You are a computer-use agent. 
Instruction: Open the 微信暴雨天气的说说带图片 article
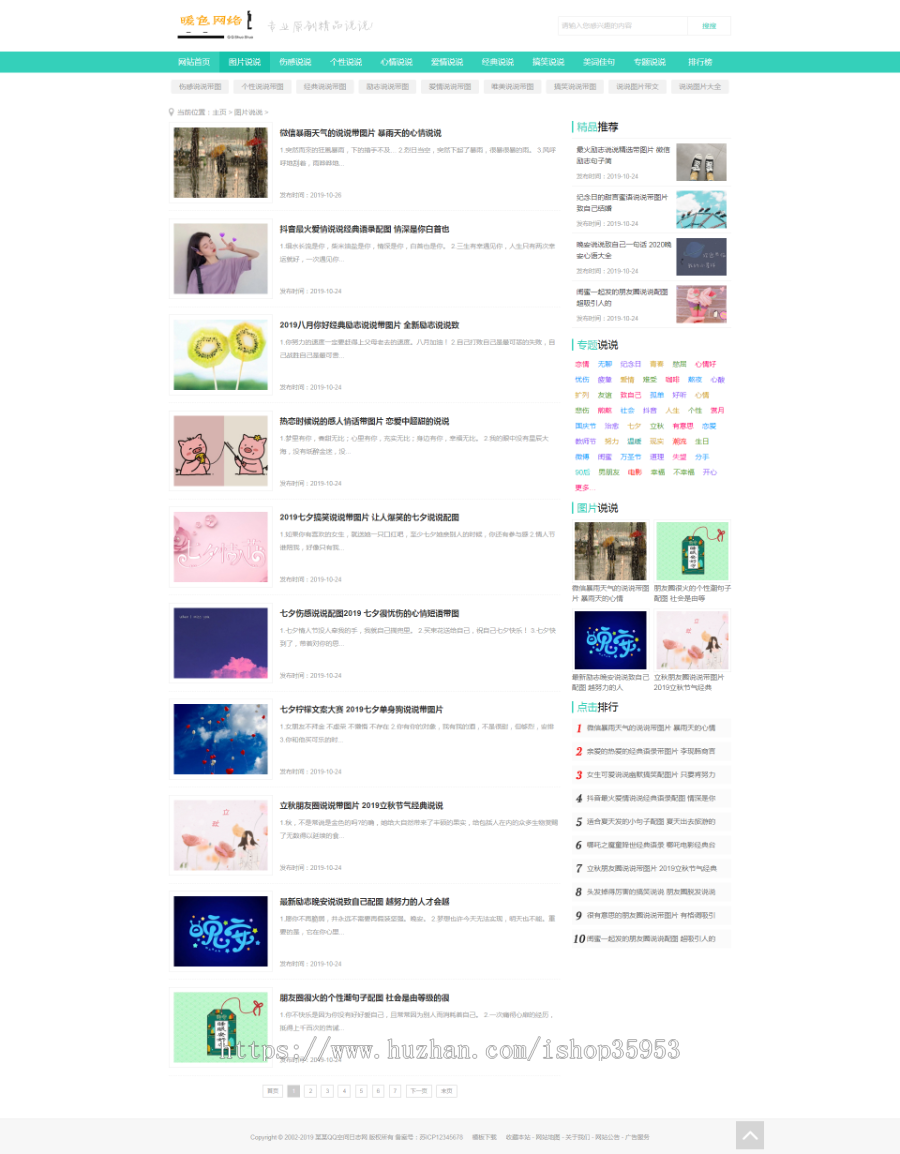[x=360, y=133]
